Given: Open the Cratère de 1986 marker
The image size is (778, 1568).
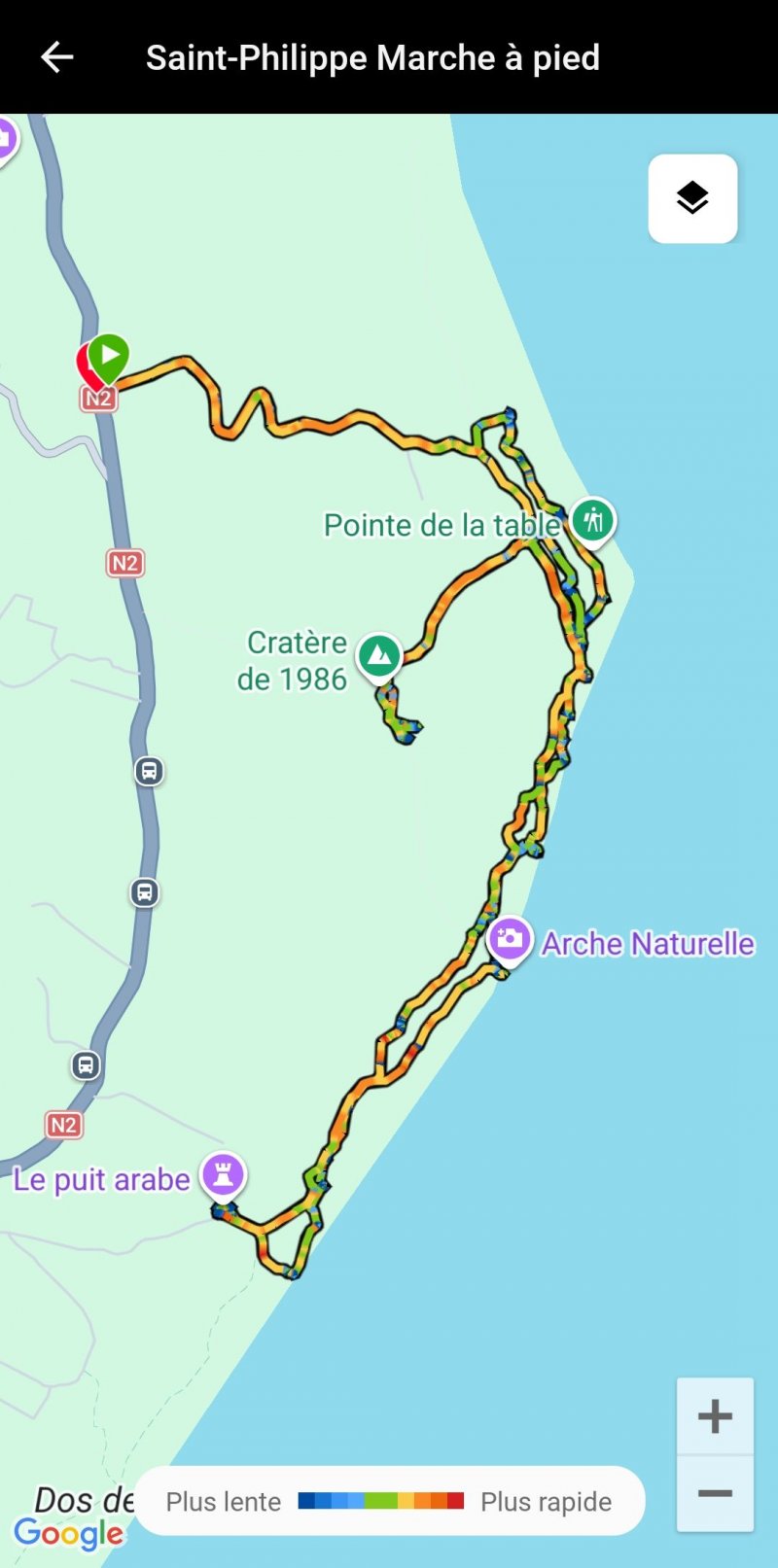Looking at the screenshot, I should pyautogui.click(x=379, y=656).
